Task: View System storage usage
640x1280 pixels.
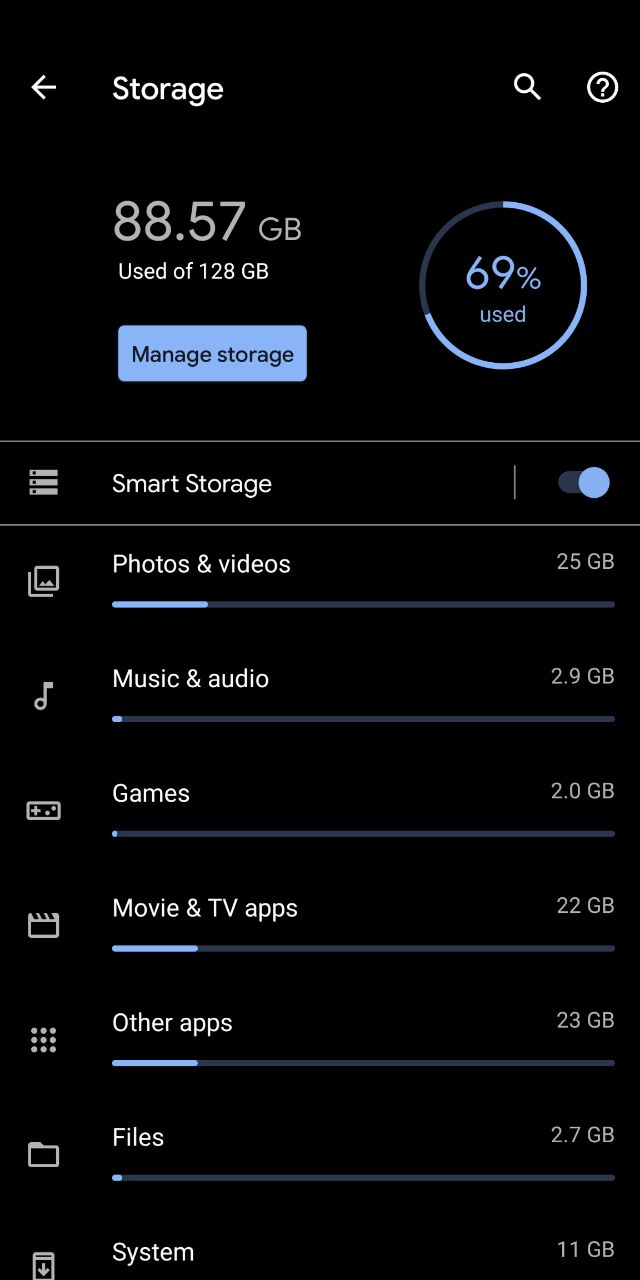Action: [320, 1250]
